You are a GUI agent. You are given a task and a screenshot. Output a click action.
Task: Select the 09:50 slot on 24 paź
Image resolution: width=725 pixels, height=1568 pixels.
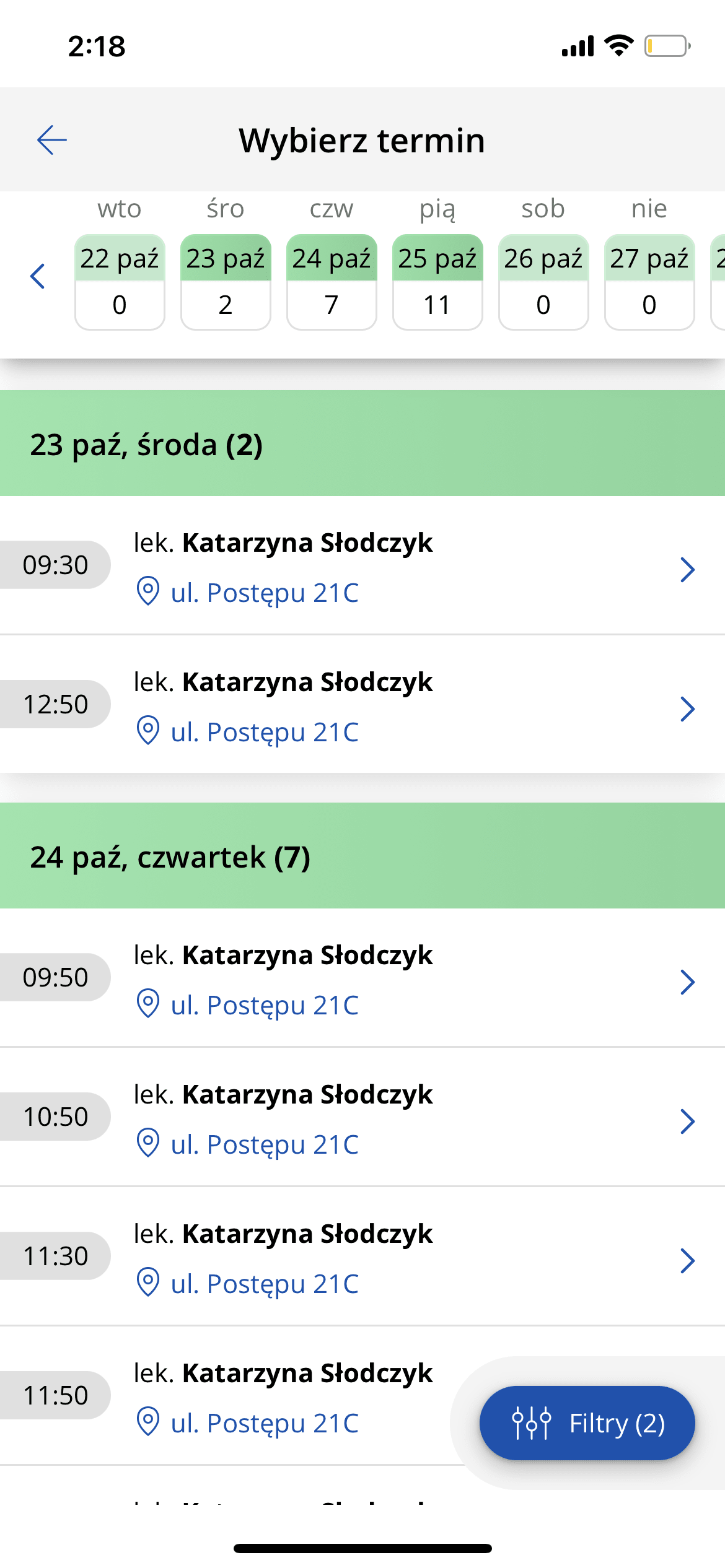tap(362, 978)
